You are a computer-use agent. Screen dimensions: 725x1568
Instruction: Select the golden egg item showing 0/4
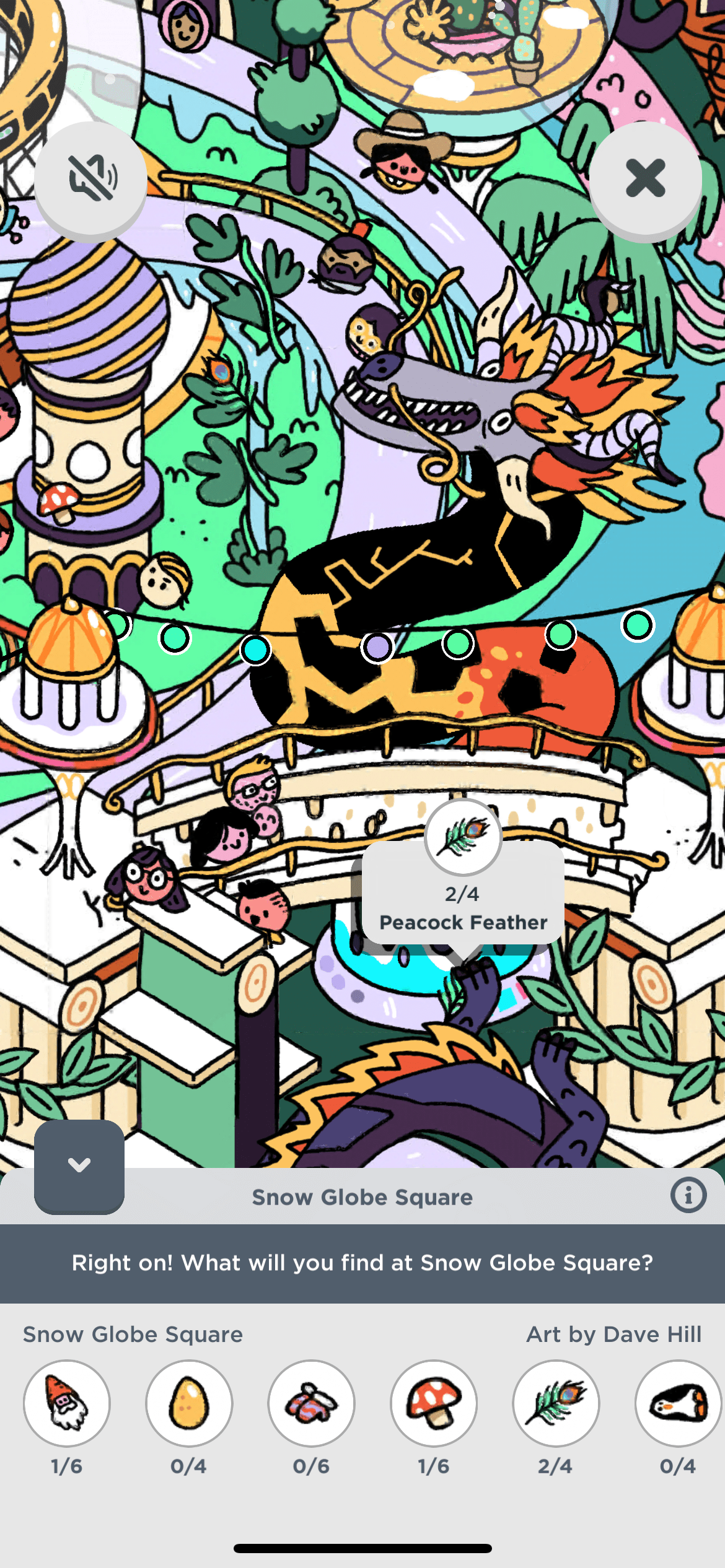(189, 1403)
